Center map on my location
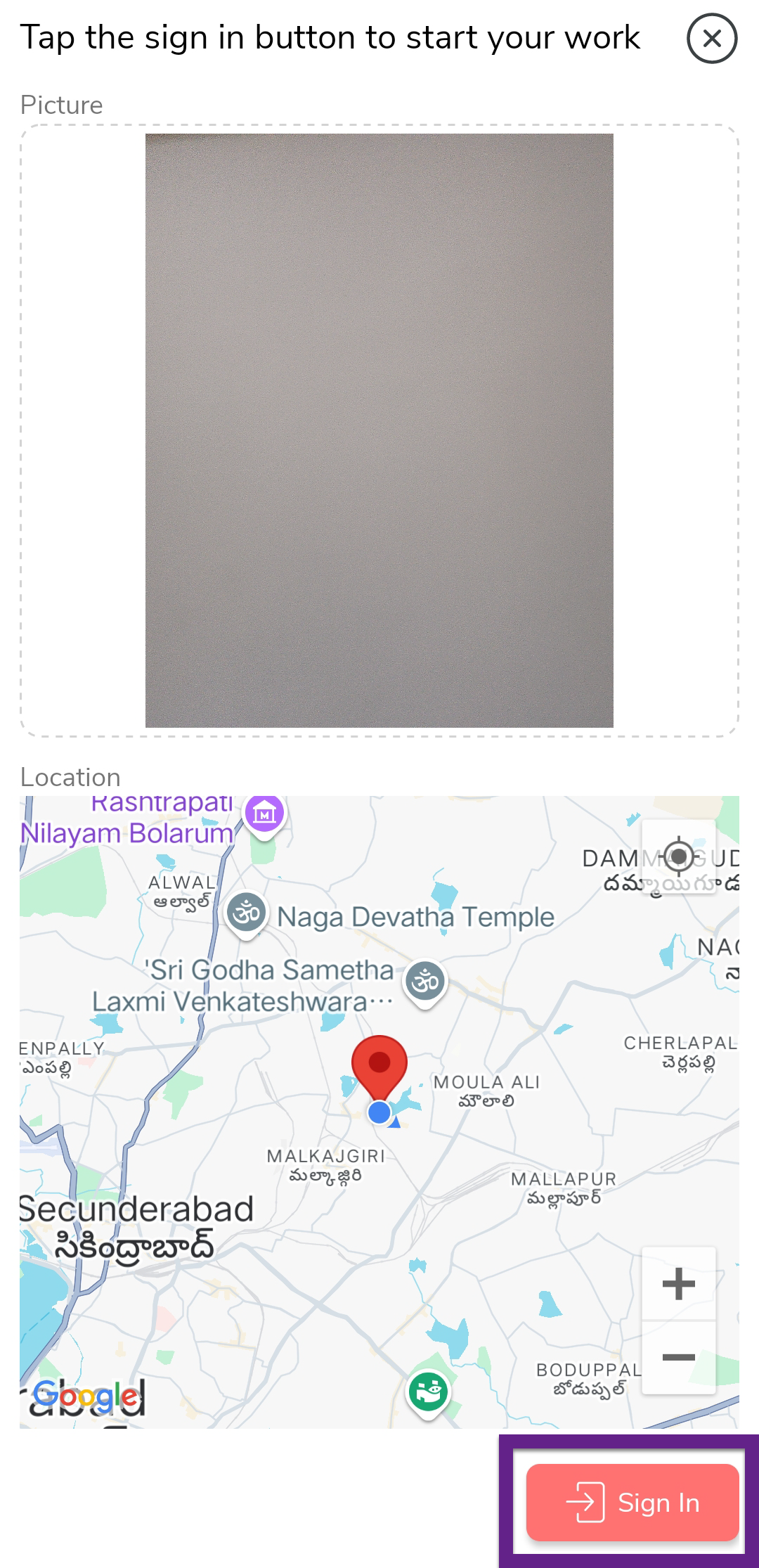This screenshot has height=1568, width=759. (678, 856)
